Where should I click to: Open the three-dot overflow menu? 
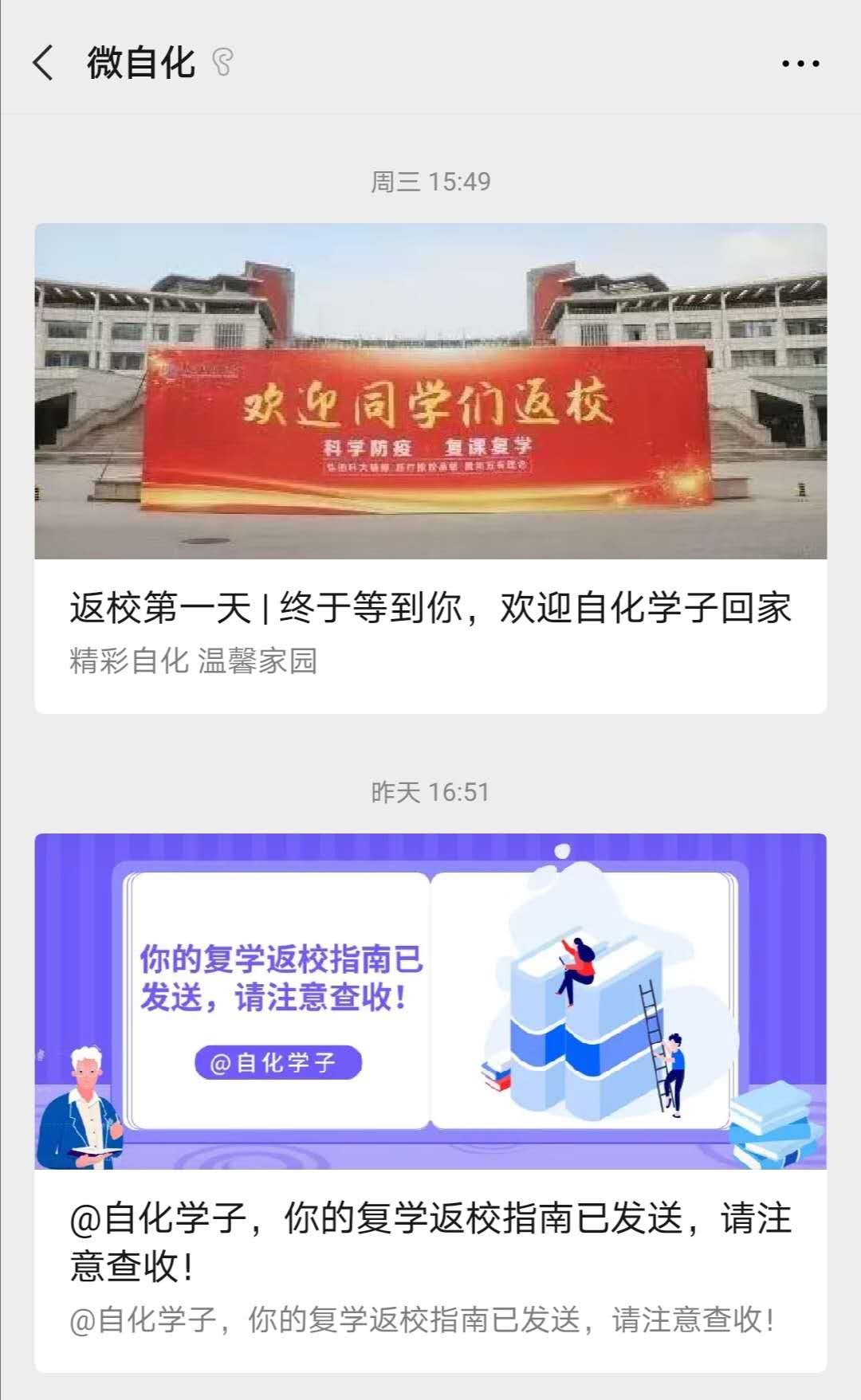(800, 64)
